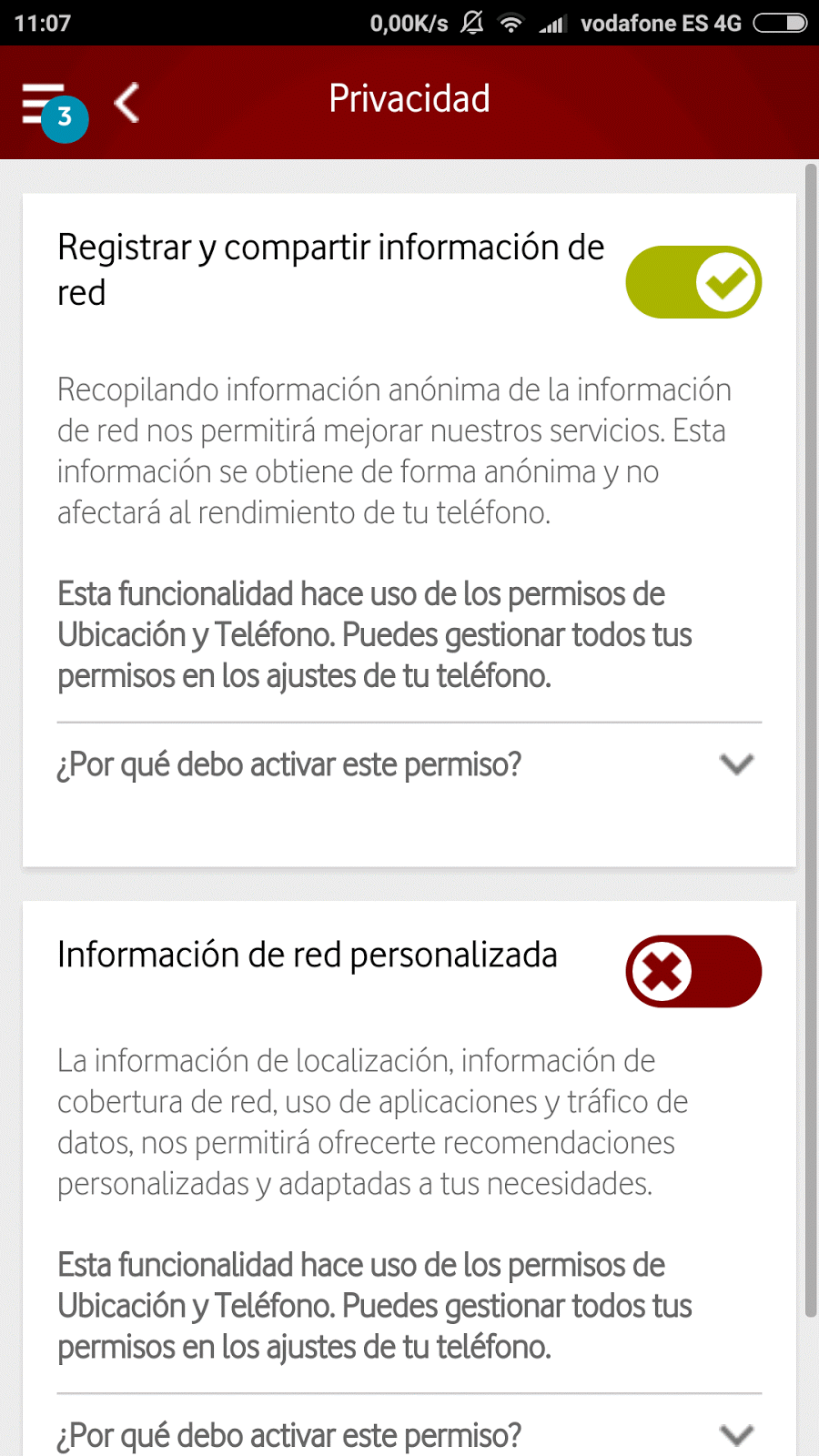Go back using the header arrow
Viewport: 819px width, 1456px height.
coord(127,102)
